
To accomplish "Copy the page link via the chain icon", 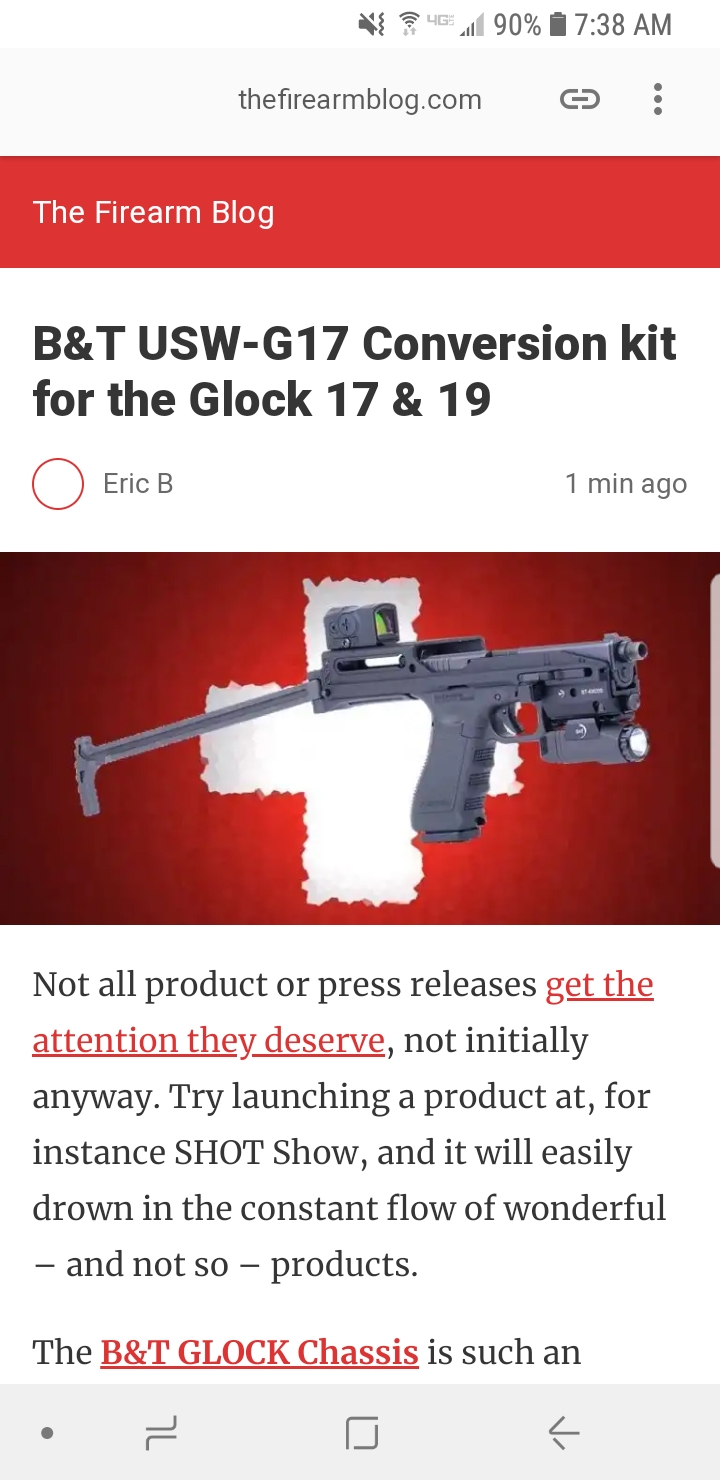I will pos(579,99).
